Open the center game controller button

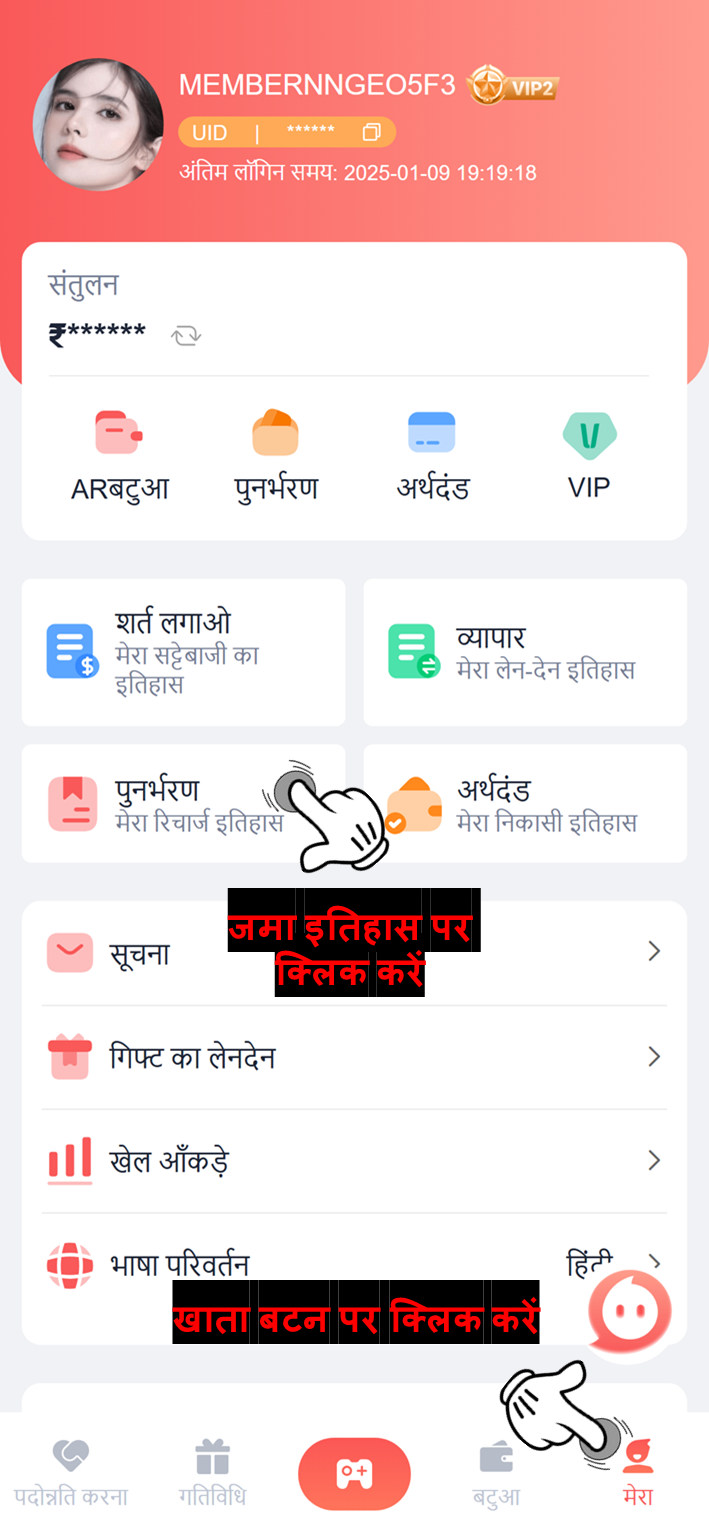tap(354, 1474)
